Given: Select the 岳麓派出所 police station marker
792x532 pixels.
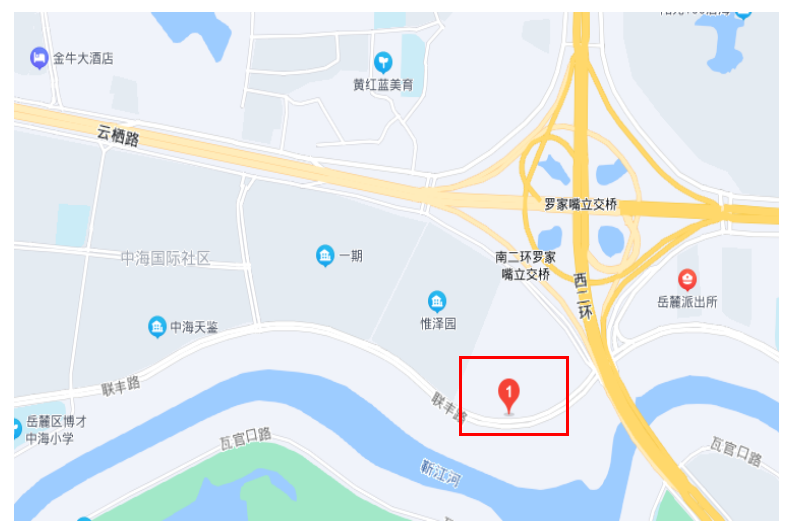Looking at the screenshot, I should click(688, 279).
